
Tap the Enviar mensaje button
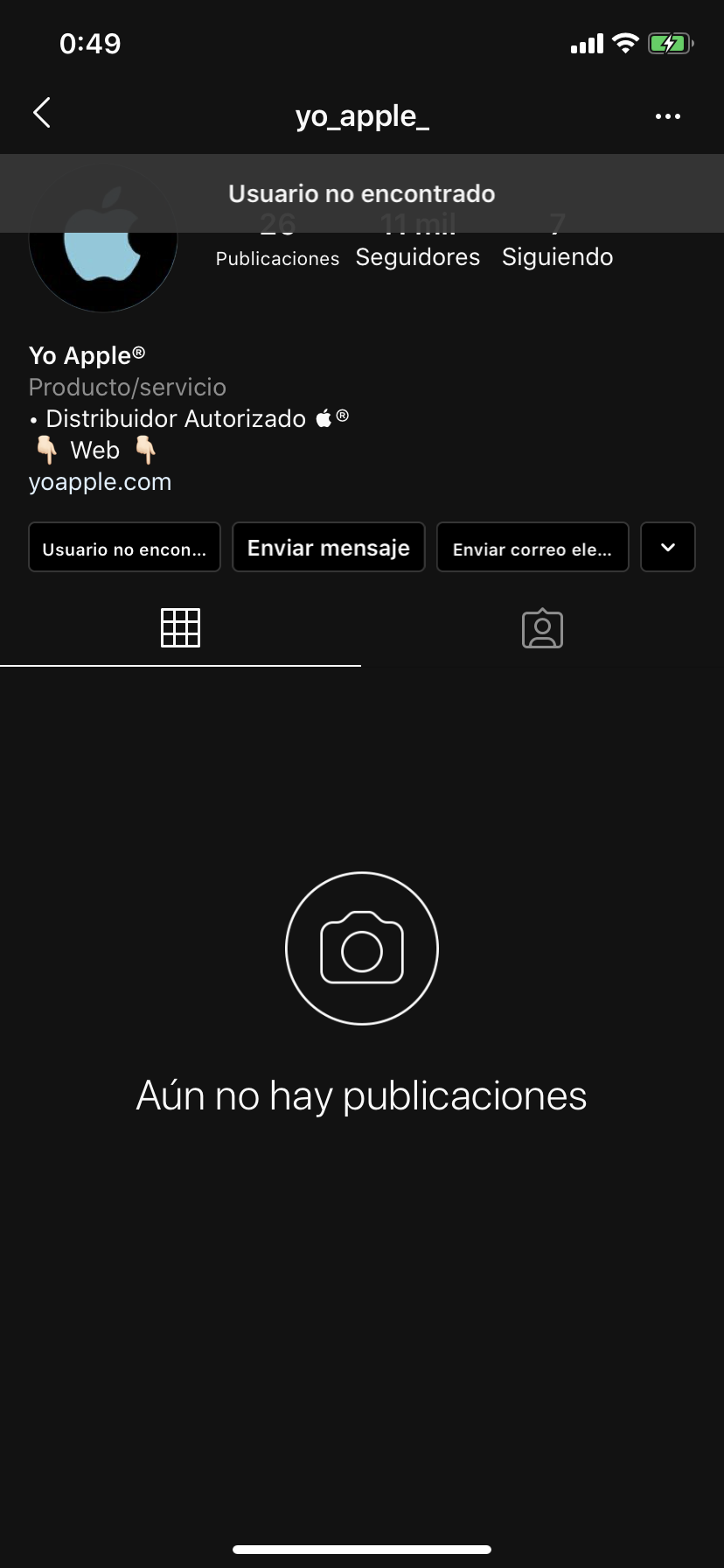click(x=329, y=548)
